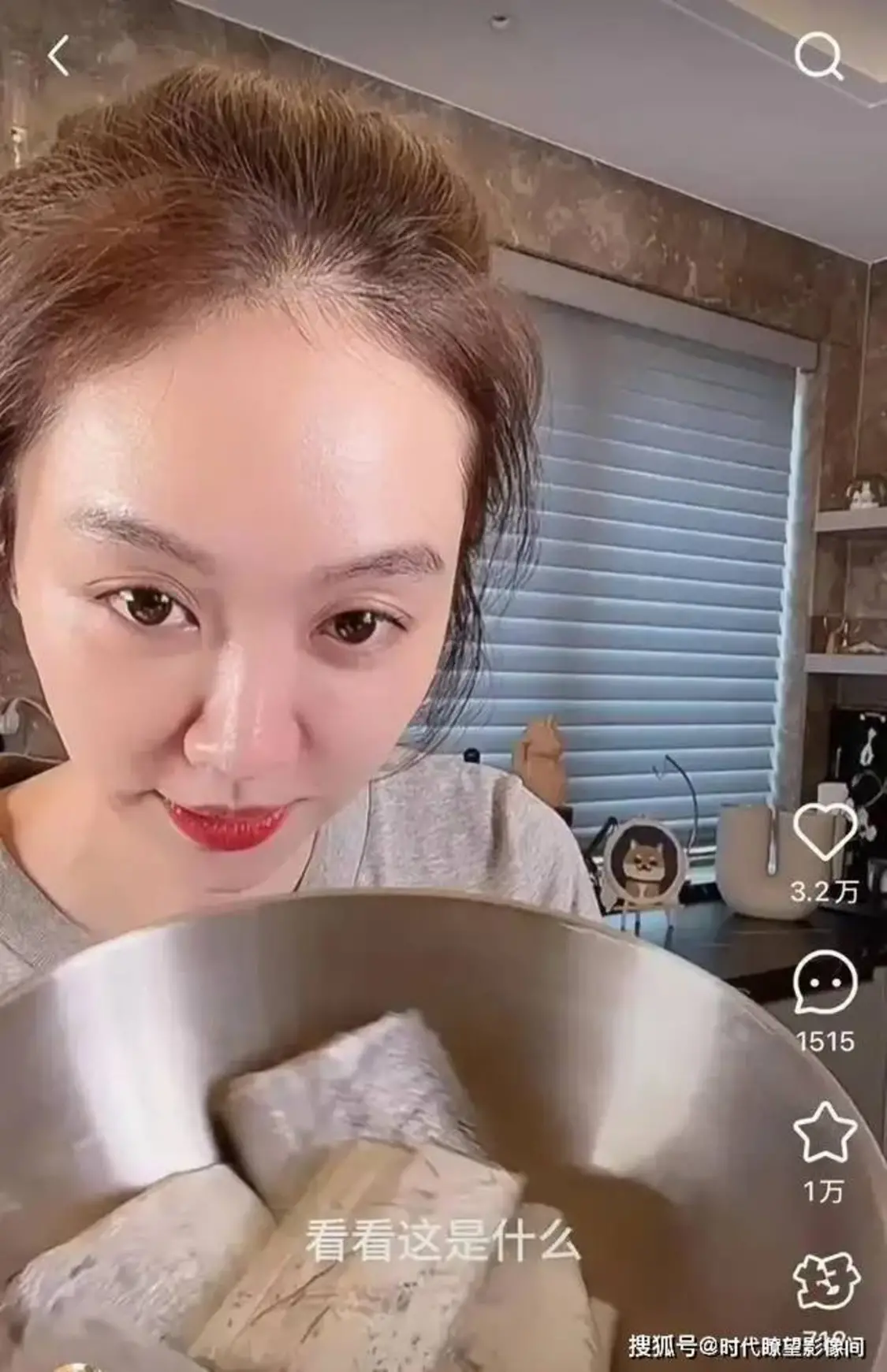
Task: Open the comments with 1515 count
Action: point(825,983)
